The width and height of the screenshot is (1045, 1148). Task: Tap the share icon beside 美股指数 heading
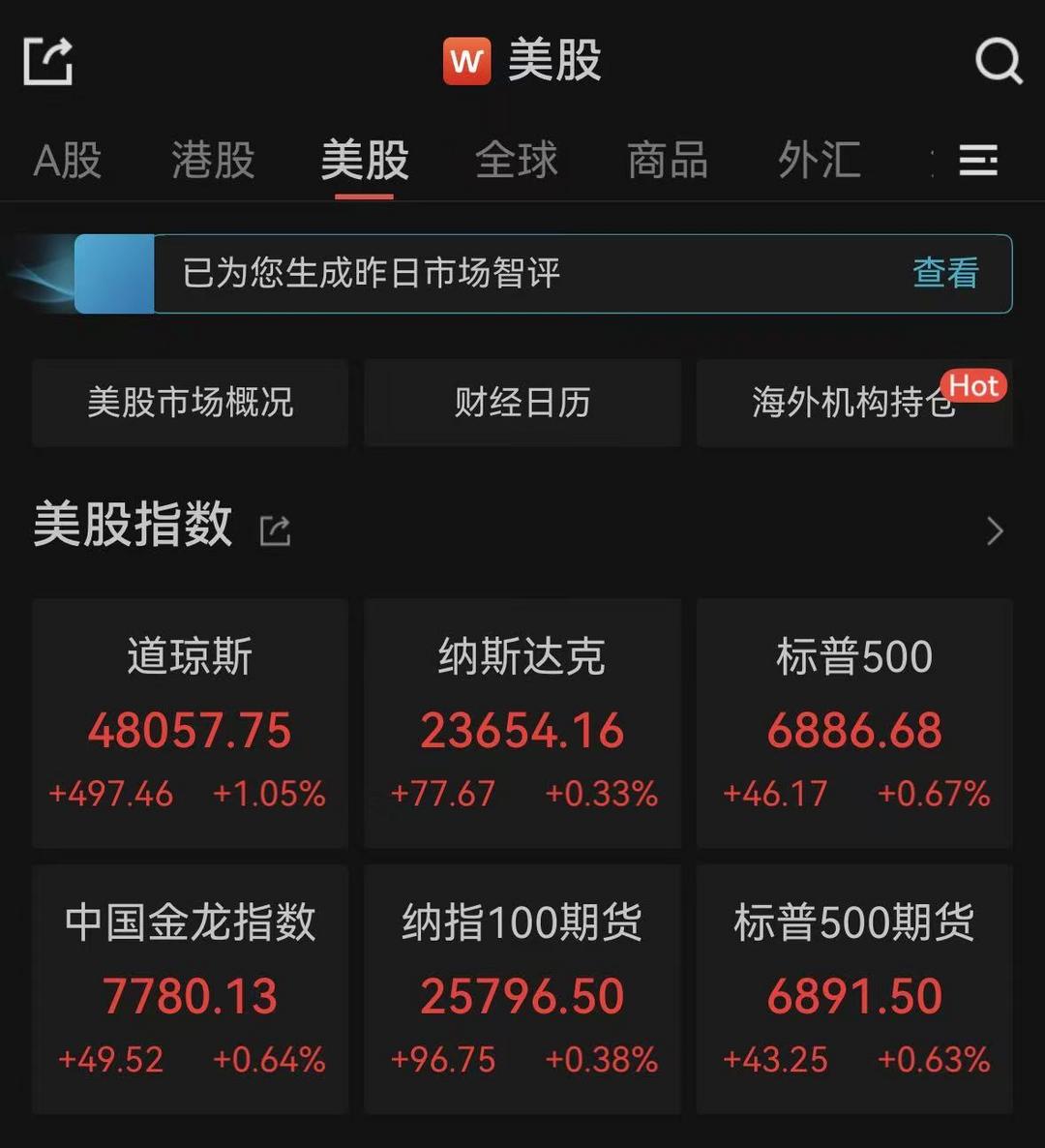coord(276,529)
